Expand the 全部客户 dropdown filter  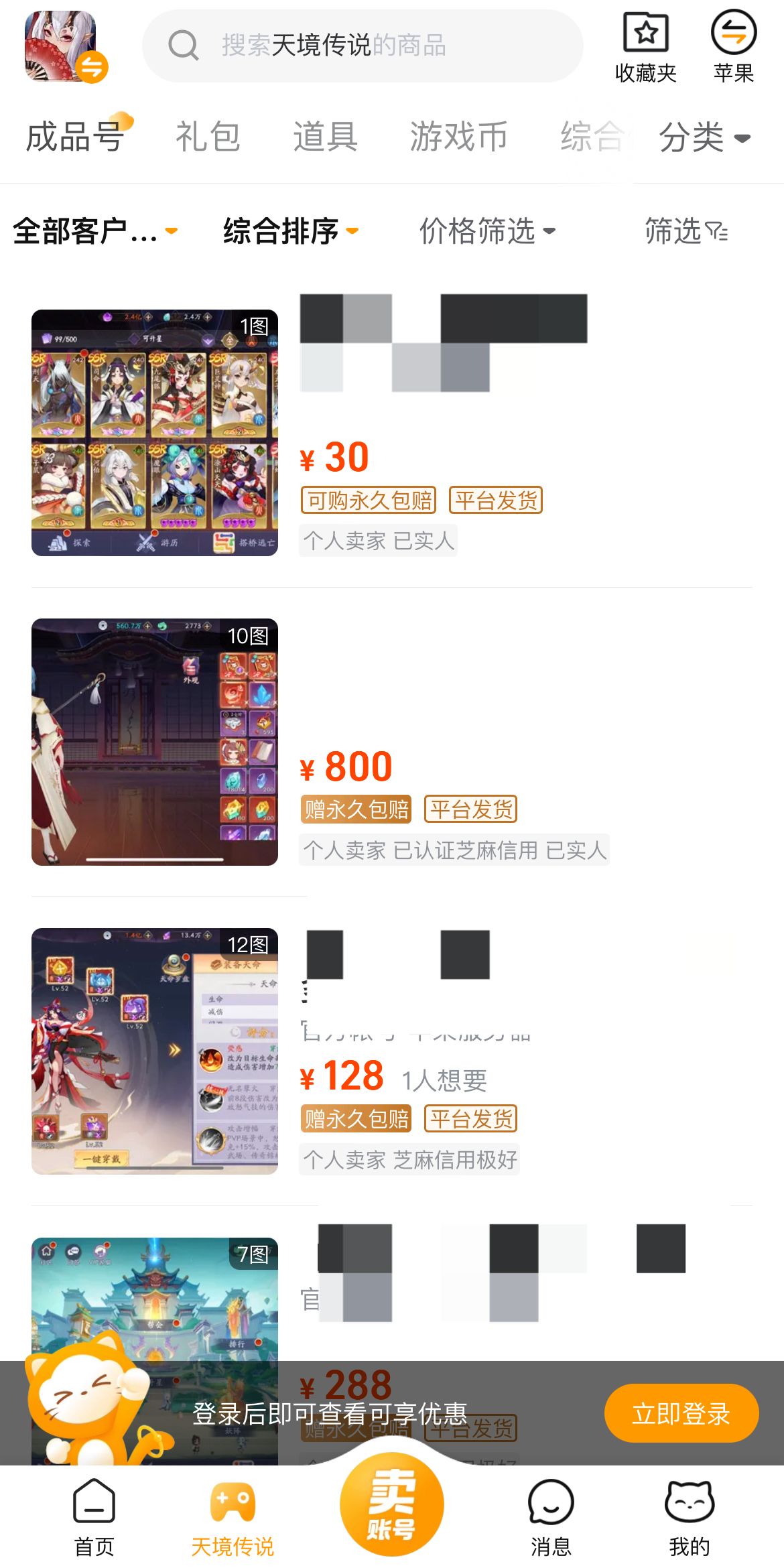point(94,231)
